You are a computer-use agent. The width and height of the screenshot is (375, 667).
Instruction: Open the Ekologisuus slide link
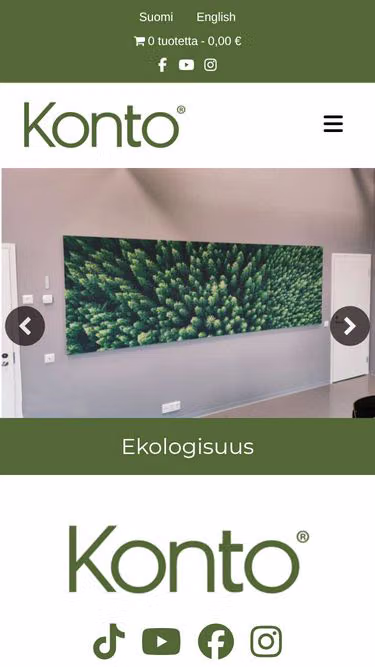(x=188, y=447)
